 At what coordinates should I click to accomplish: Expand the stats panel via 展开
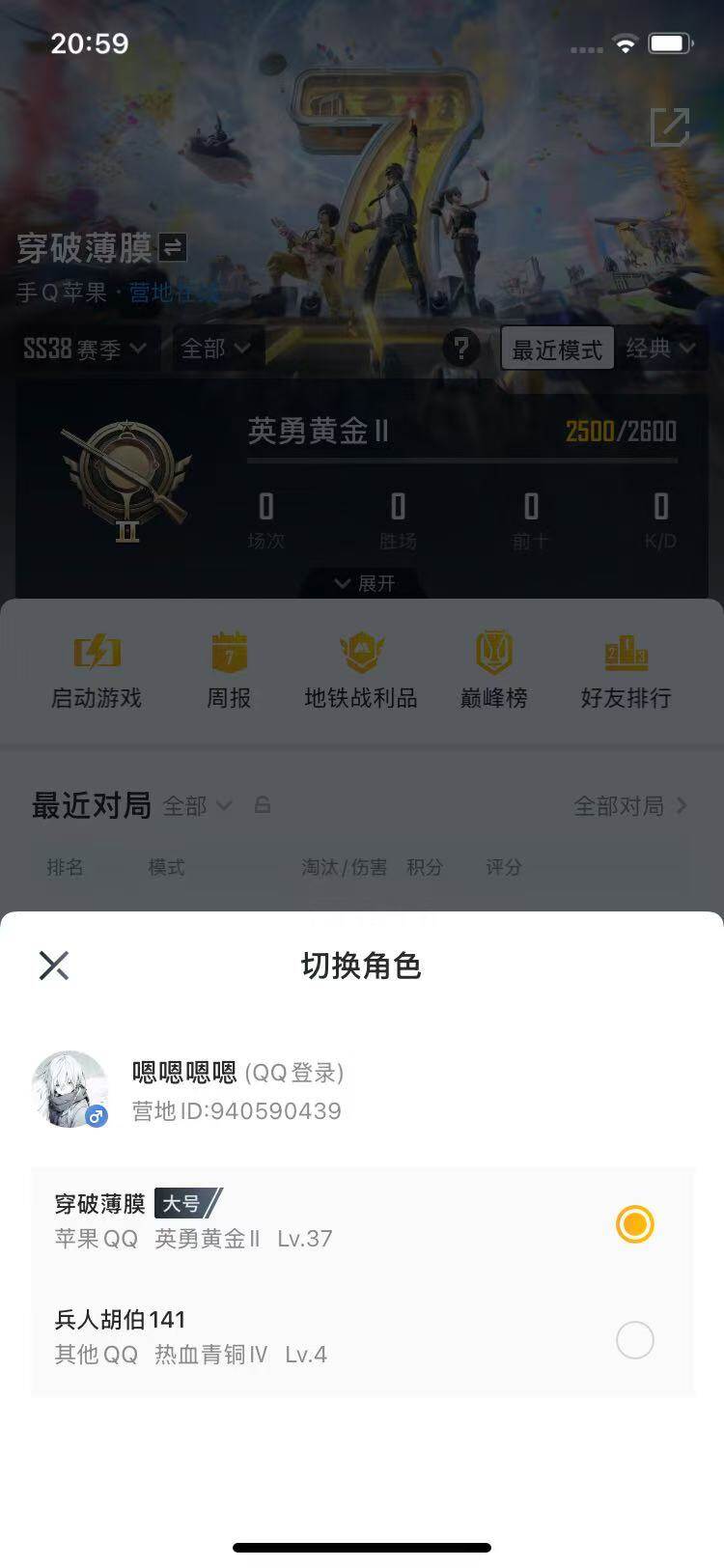[362, 583]
